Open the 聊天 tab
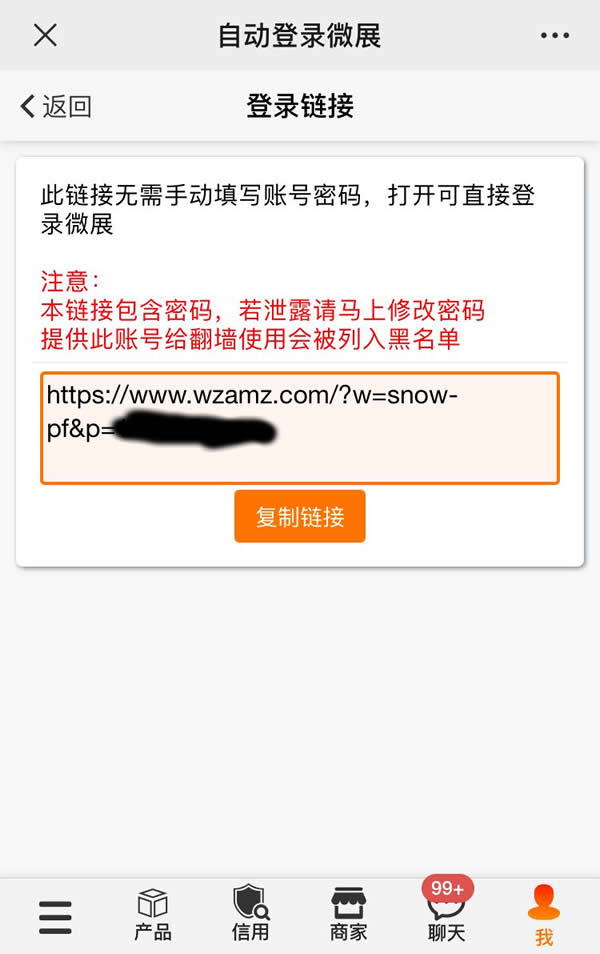The height and width of the screenshot is (954, 600). (446, 915)
